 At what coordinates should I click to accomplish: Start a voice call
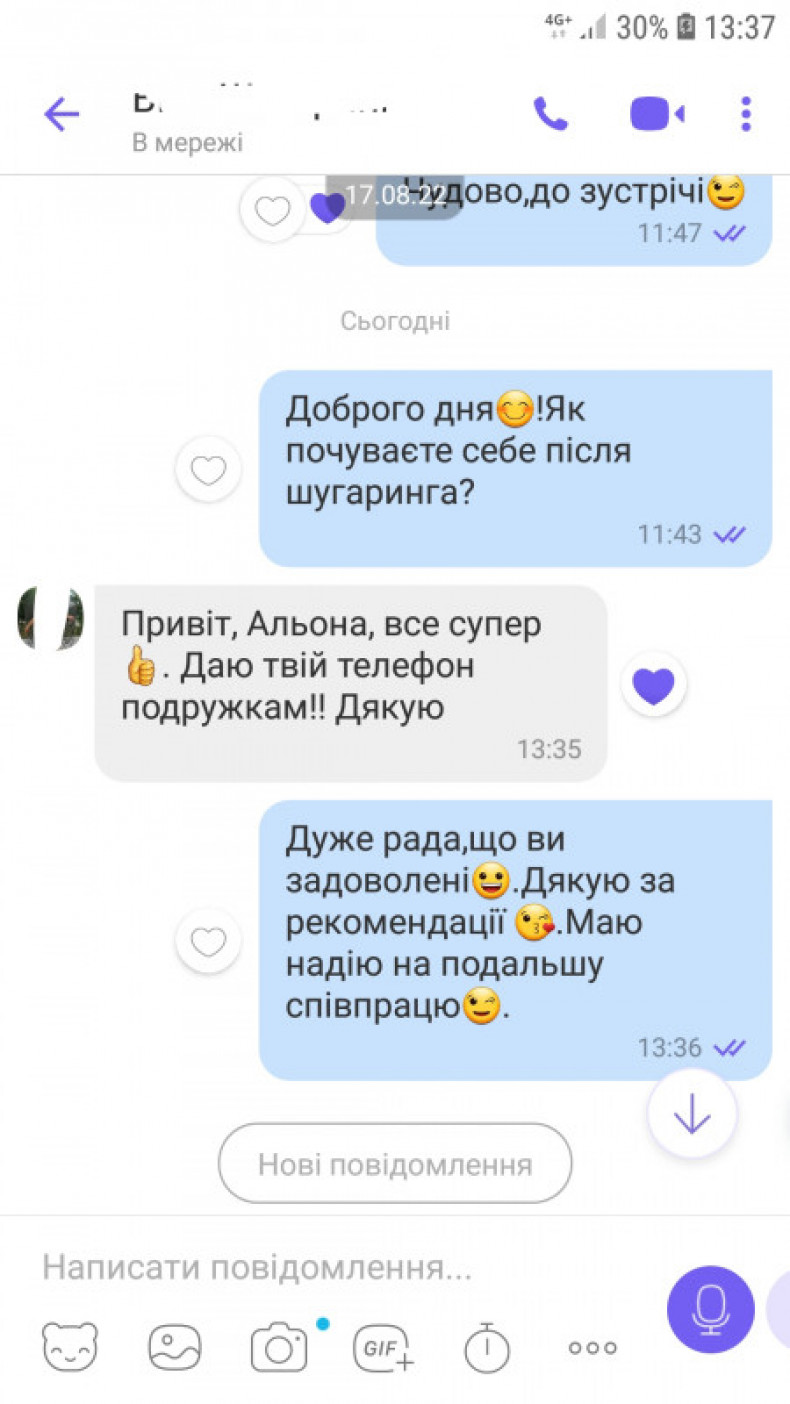point(550,114)
